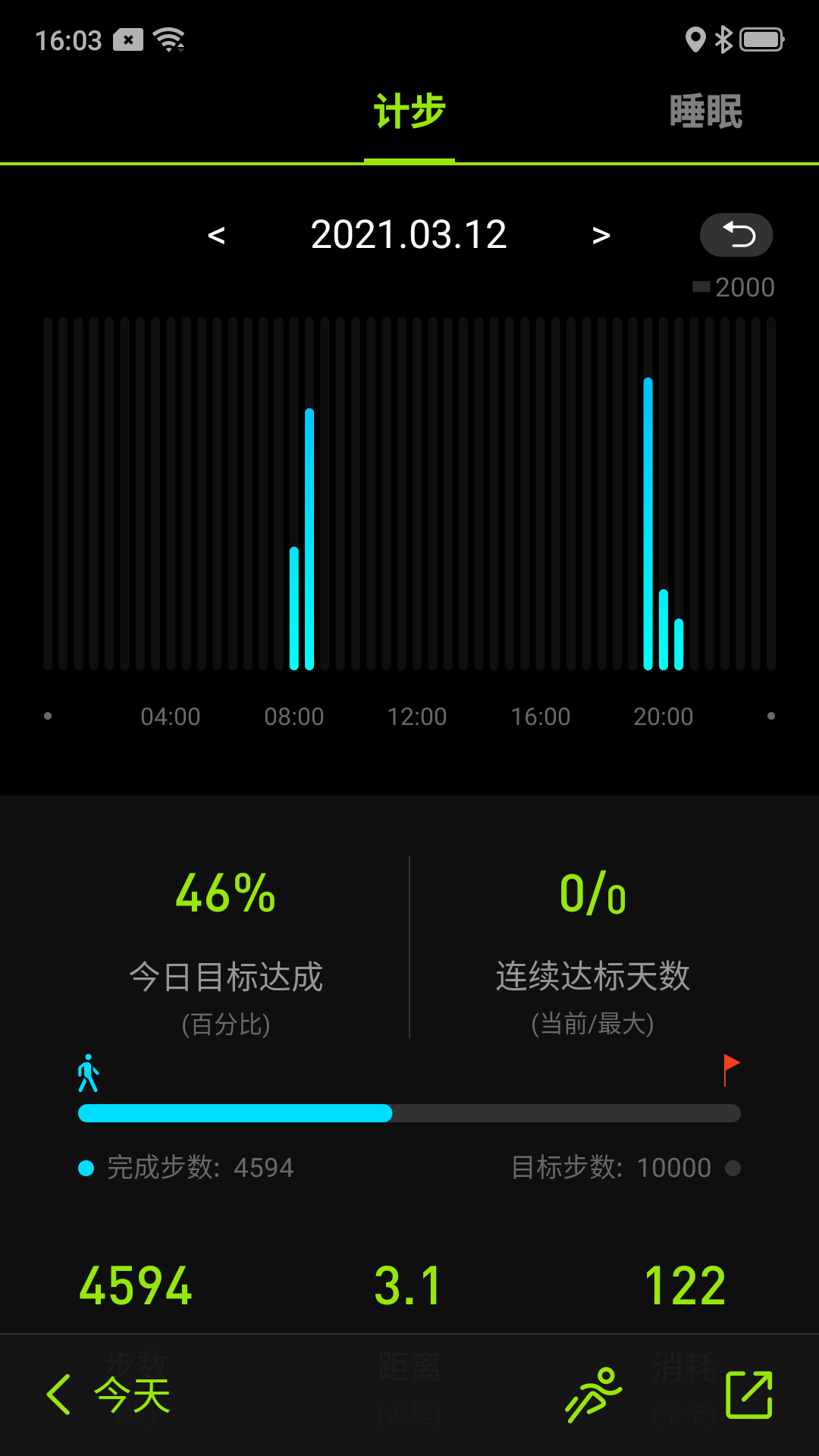819x1456 pixels.
Task: Tap the 目标步数 10000 goal label
Action: (x=611, y=1168)
